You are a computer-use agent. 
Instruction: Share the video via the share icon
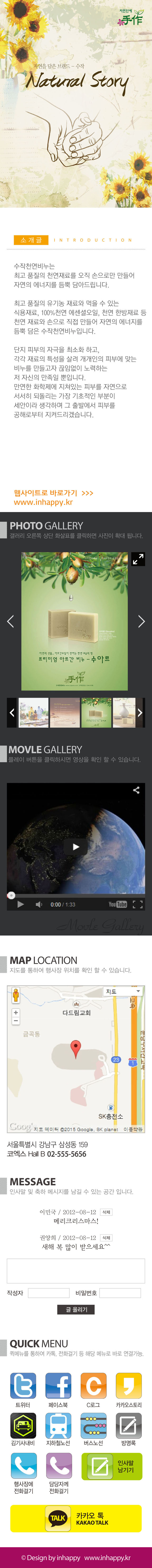point(136,790)
